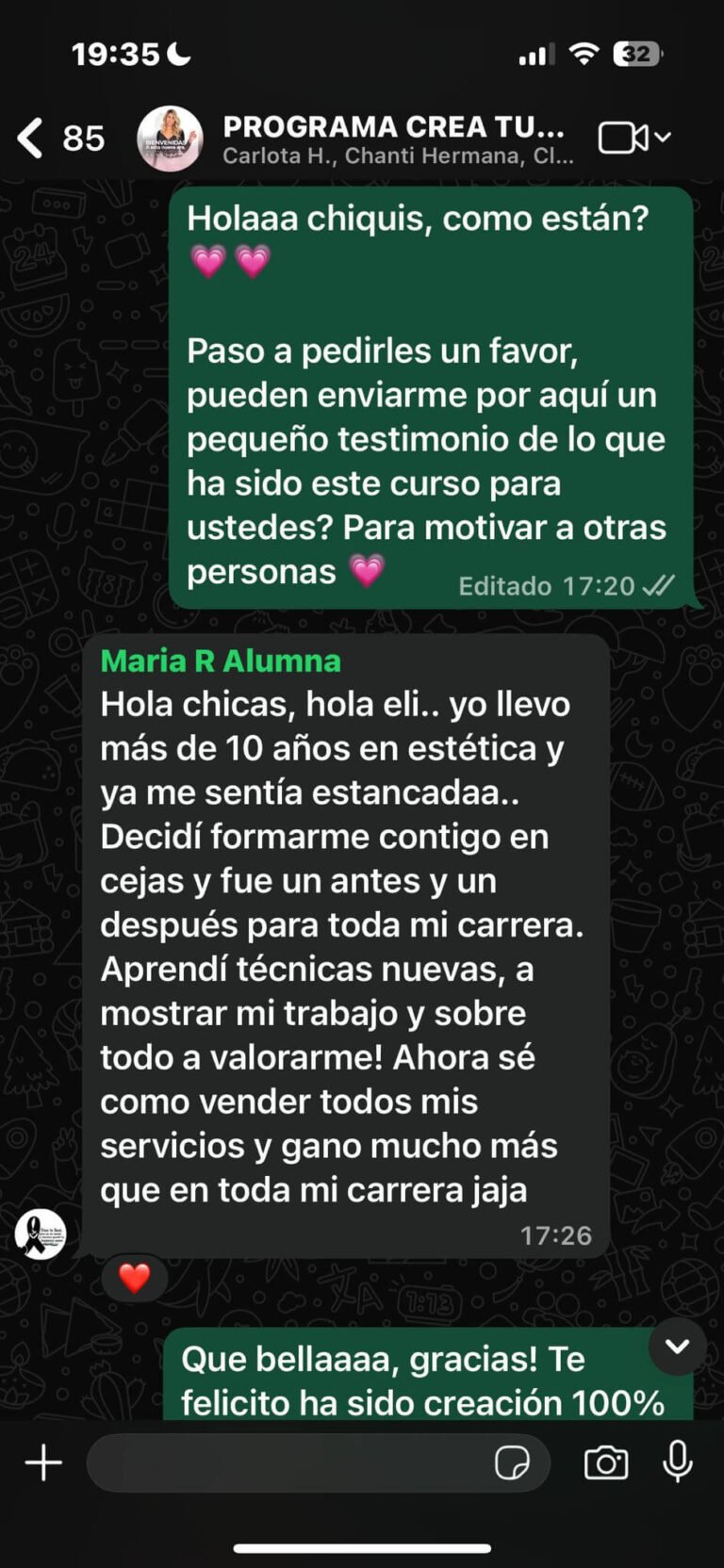Record a voice message with the microphone
The image size is (724, 1568).
coord(677,1462)
